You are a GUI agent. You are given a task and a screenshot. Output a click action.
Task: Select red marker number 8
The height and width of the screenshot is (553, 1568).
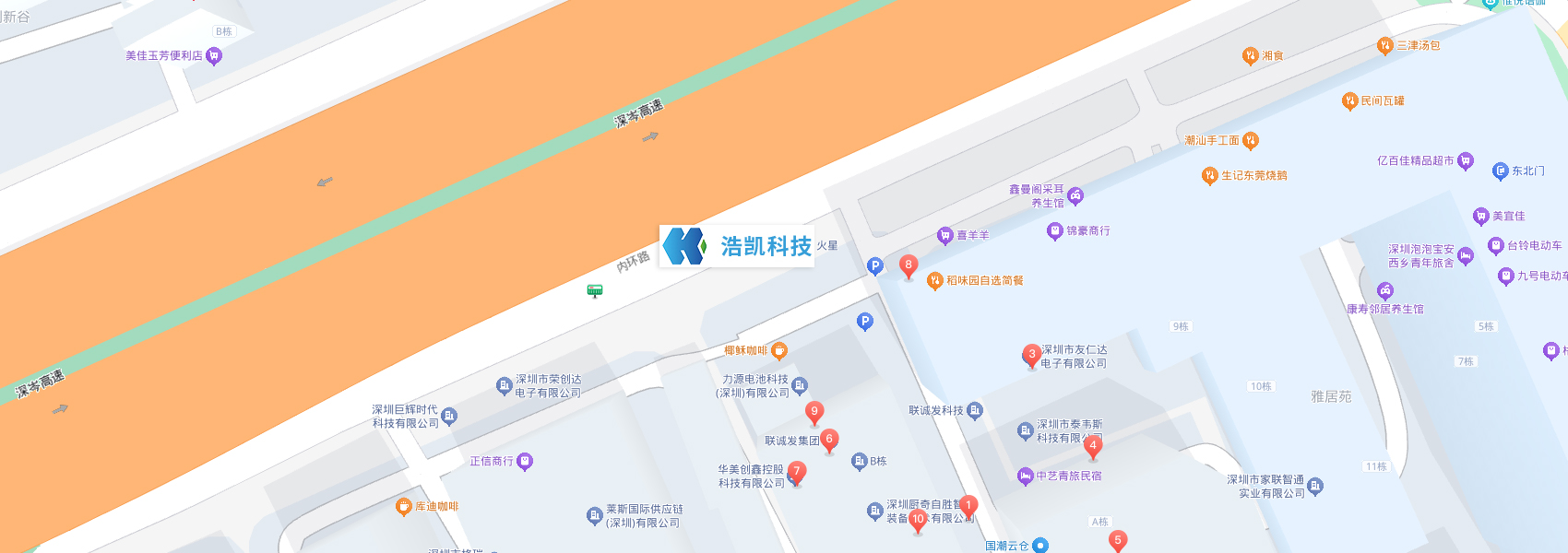pos(909,265)
